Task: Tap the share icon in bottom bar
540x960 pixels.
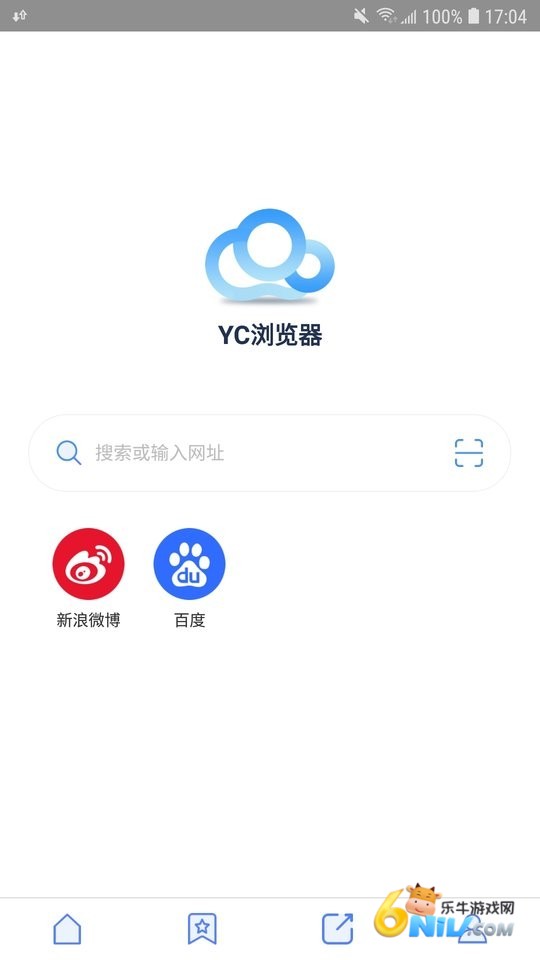Action: [x=338, y=929]
